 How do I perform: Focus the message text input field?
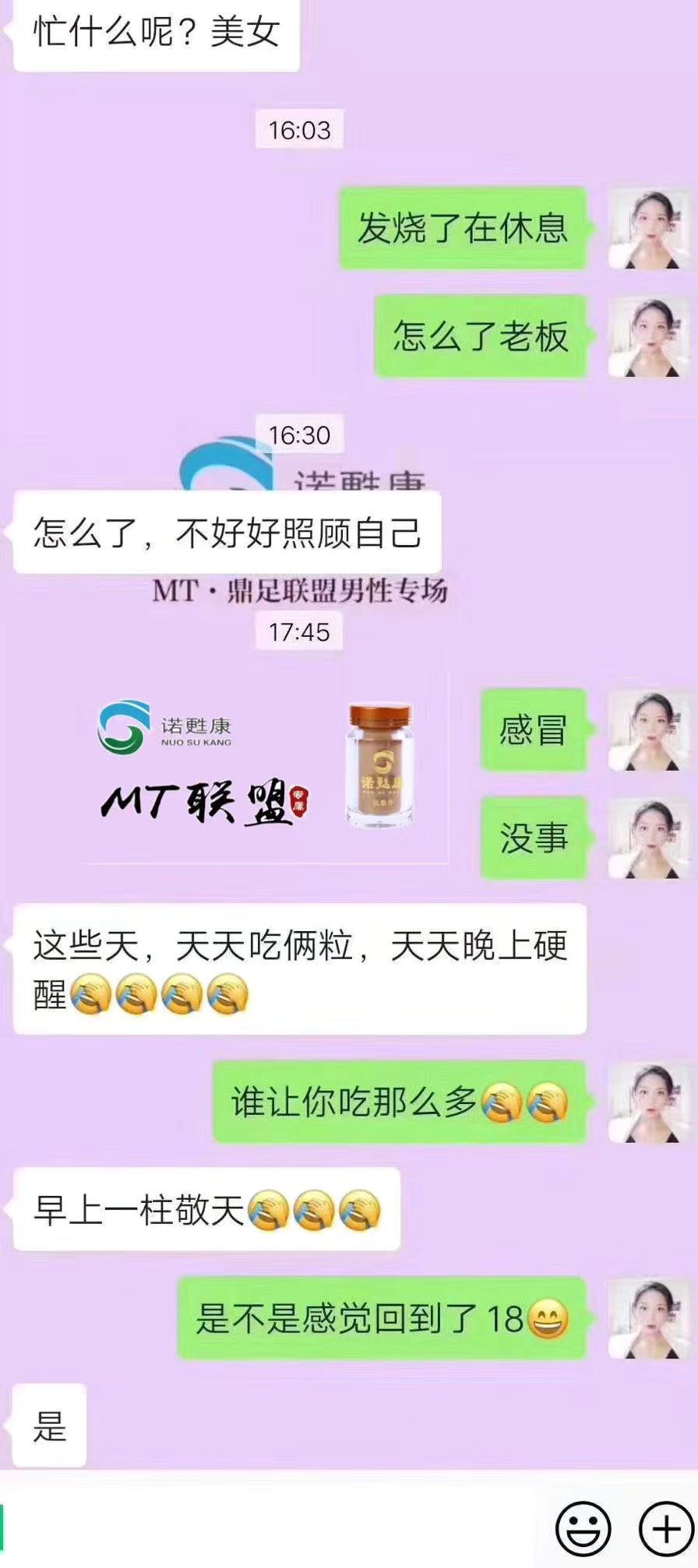point(273,1528)
